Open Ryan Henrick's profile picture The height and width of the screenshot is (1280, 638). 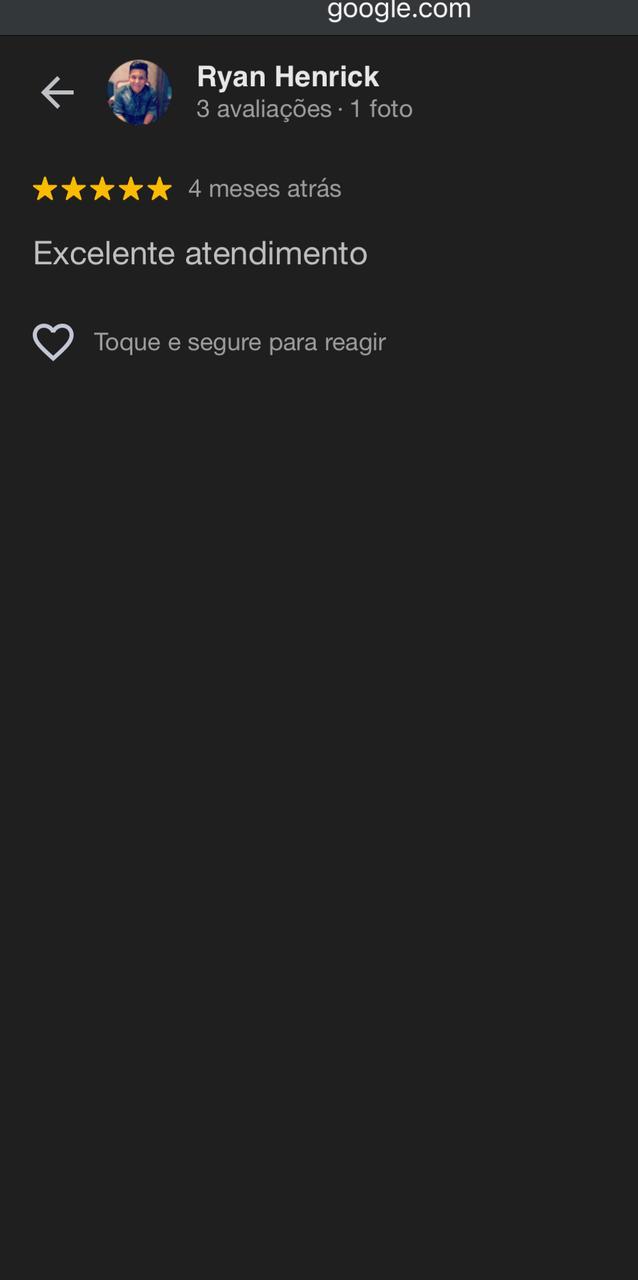coord(139,92)
